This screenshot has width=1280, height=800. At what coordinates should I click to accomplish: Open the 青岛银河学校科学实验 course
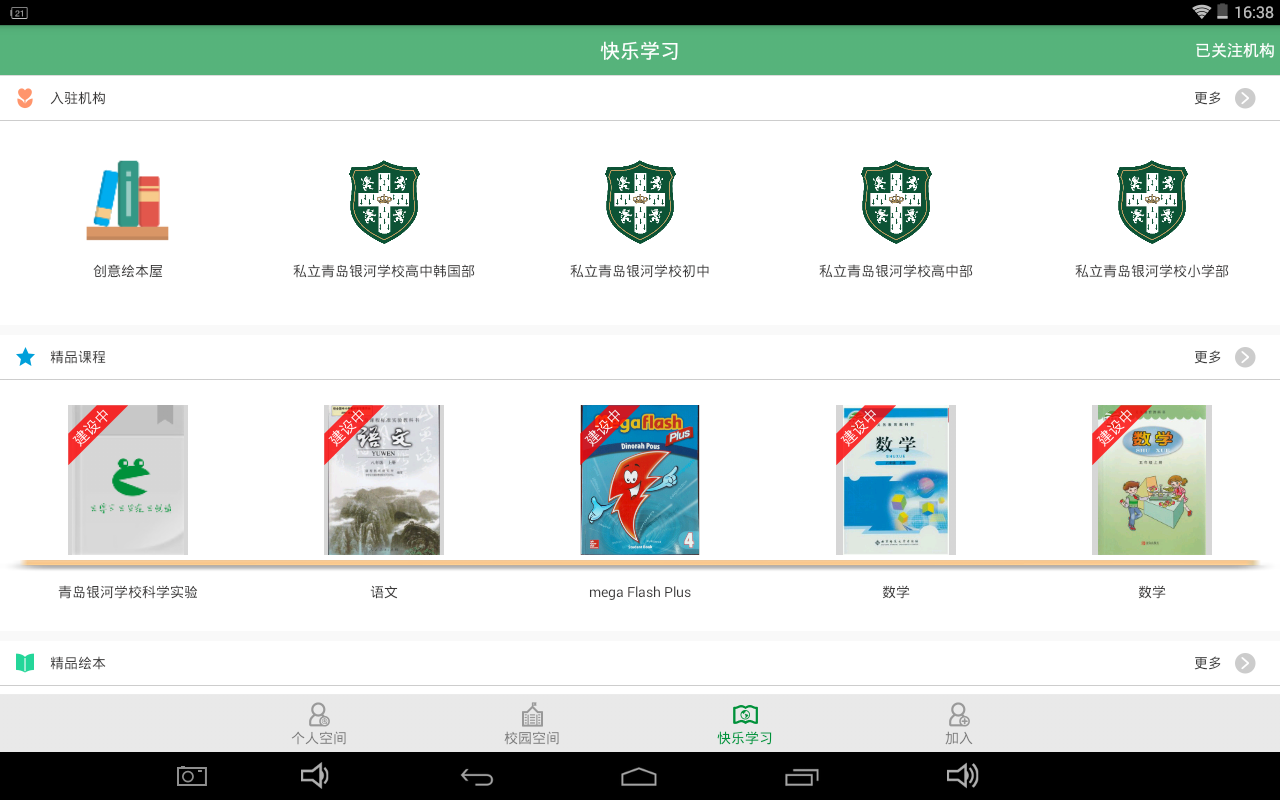point(127,480)
